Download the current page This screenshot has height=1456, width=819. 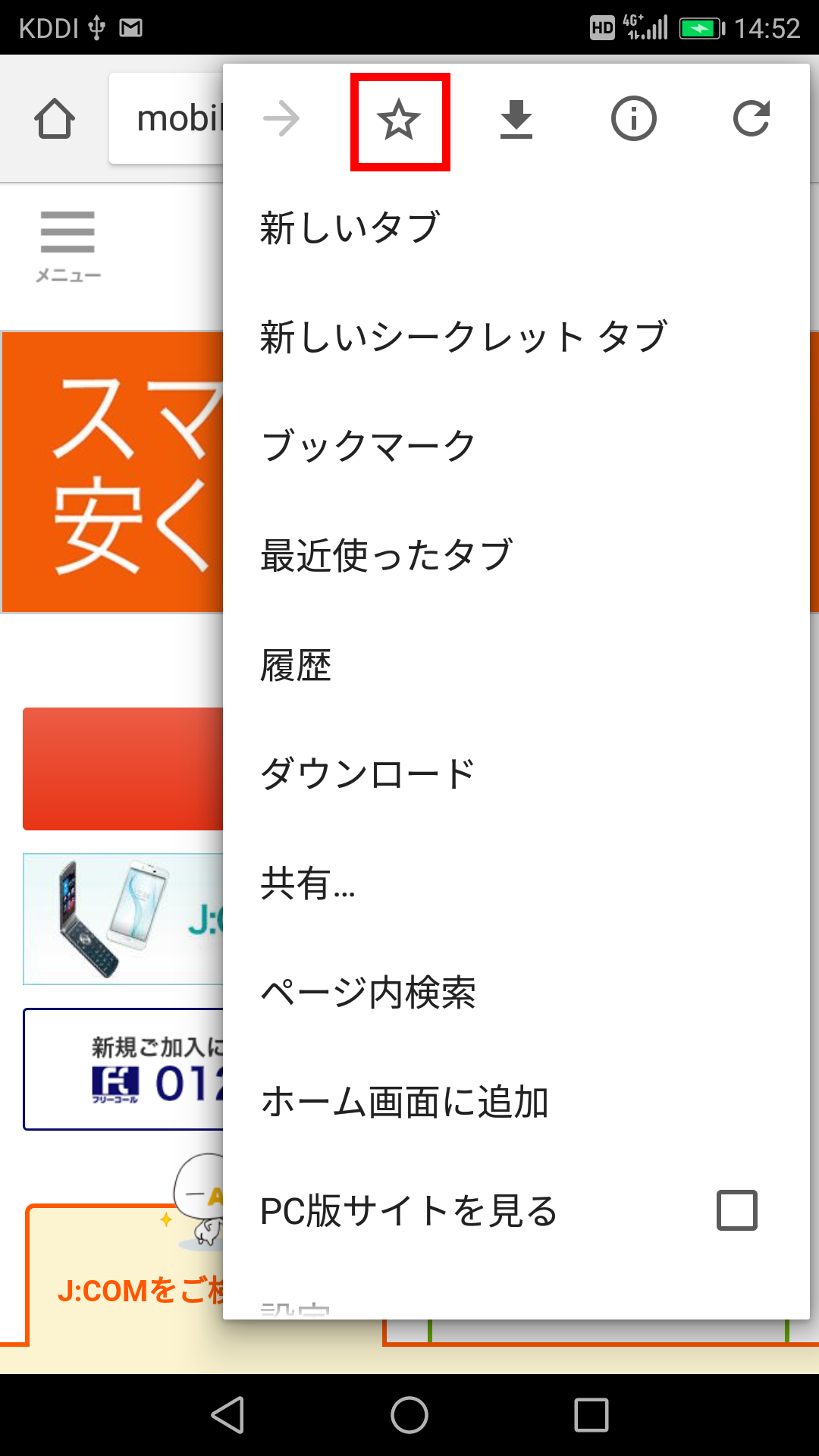pos(516,120)
